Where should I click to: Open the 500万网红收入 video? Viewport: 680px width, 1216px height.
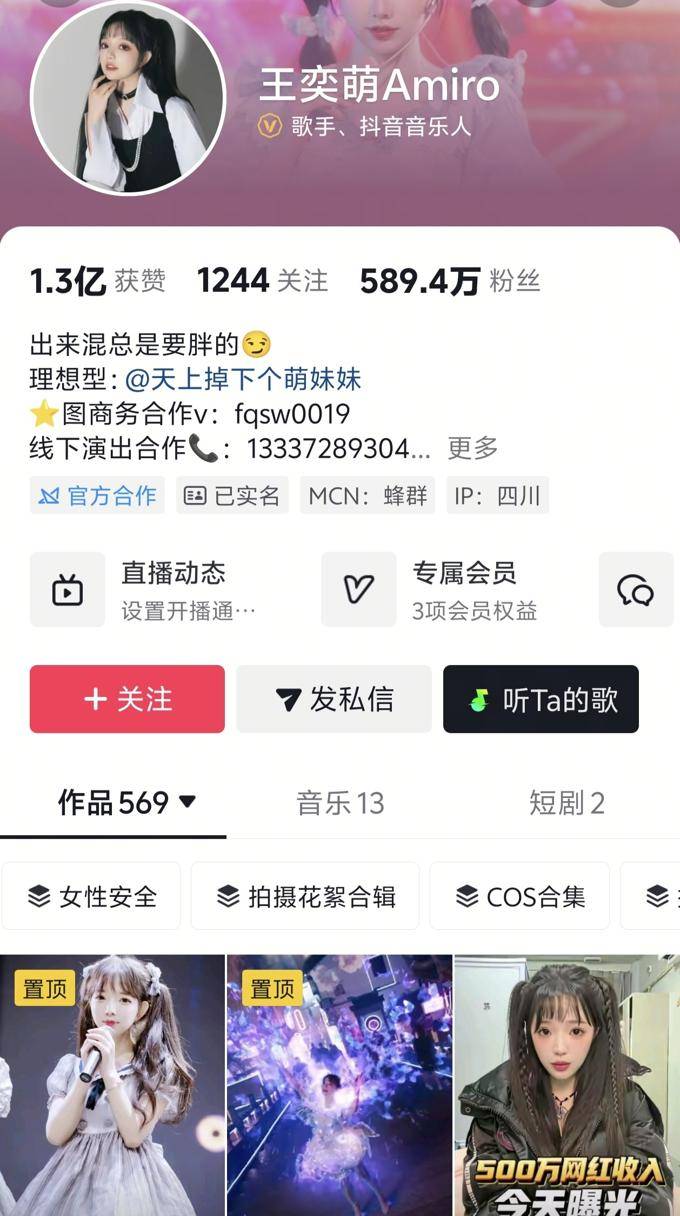point(567,1085)
